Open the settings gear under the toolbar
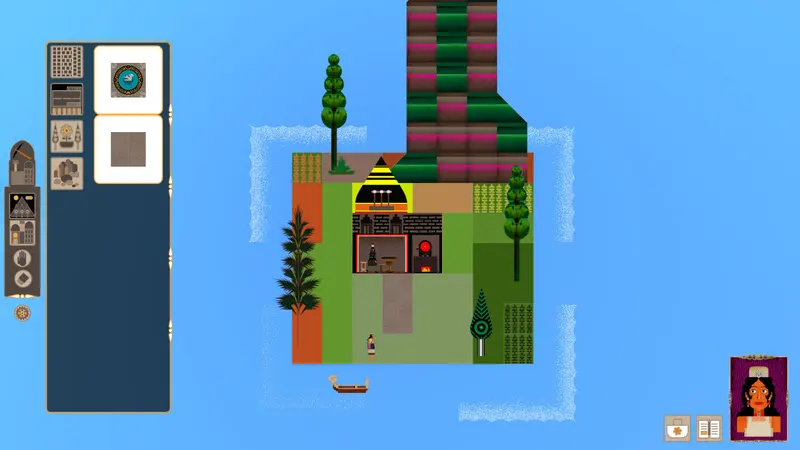 point(22,313)
